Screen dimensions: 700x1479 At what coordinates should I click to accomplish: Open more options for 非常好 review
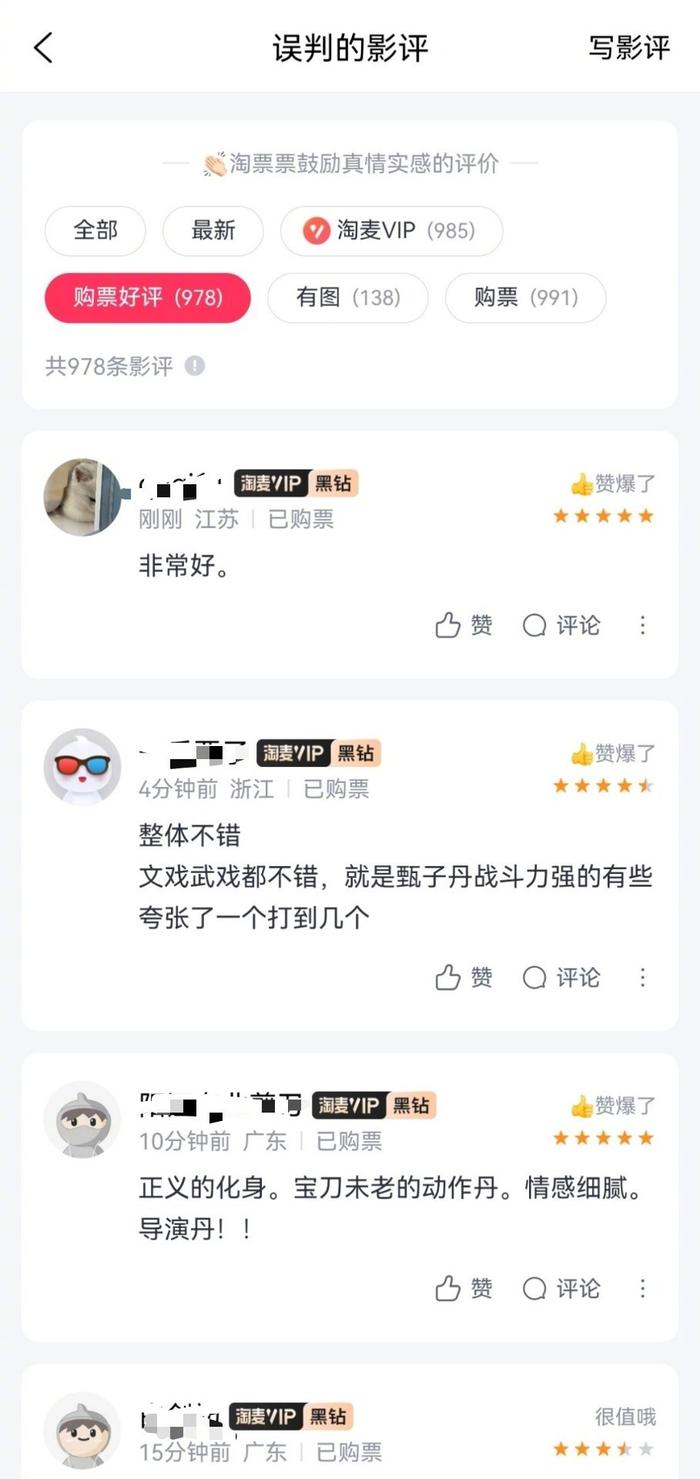[x=643, y=626]
